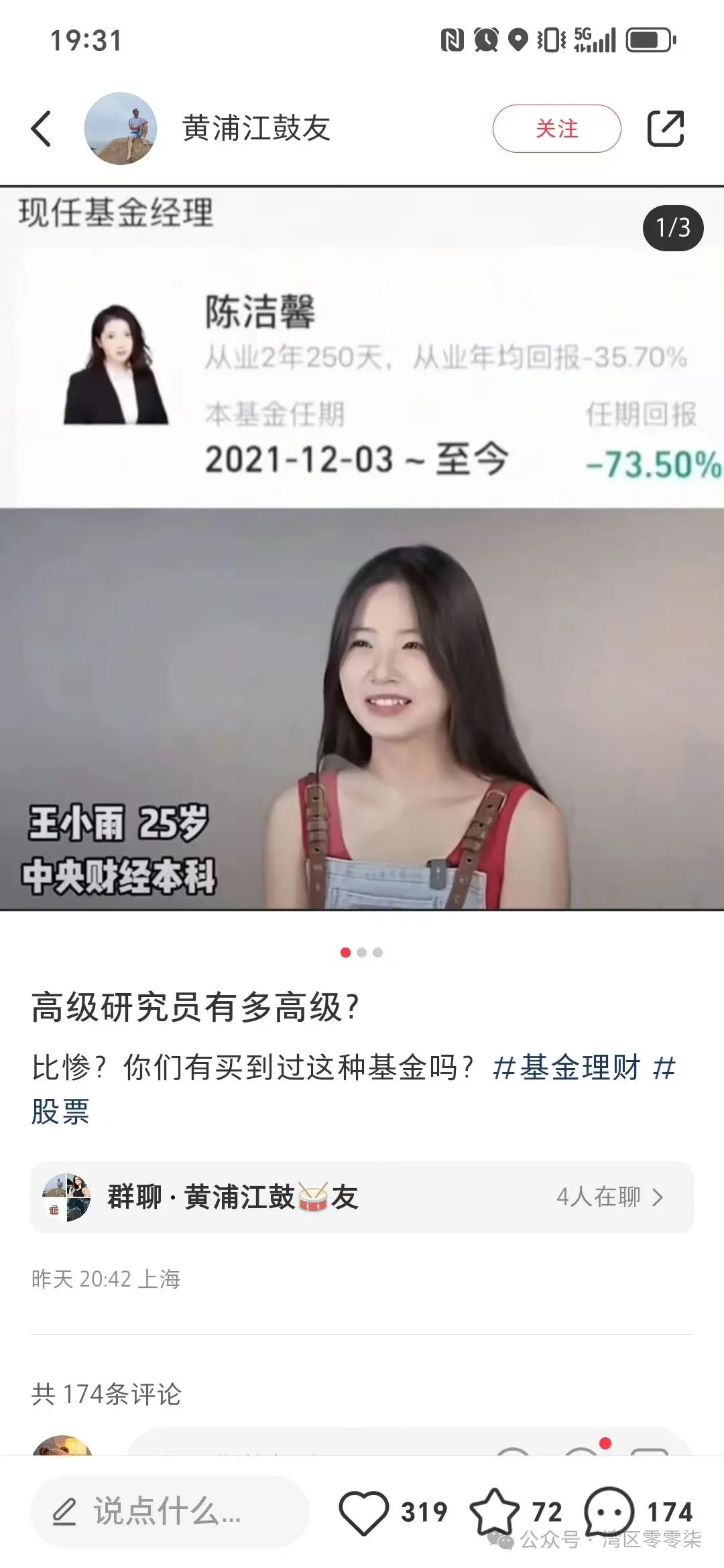Like this post with the heart
Image resolution: width=724 pixels, height=1568 pixels.
pos(364,1512)
